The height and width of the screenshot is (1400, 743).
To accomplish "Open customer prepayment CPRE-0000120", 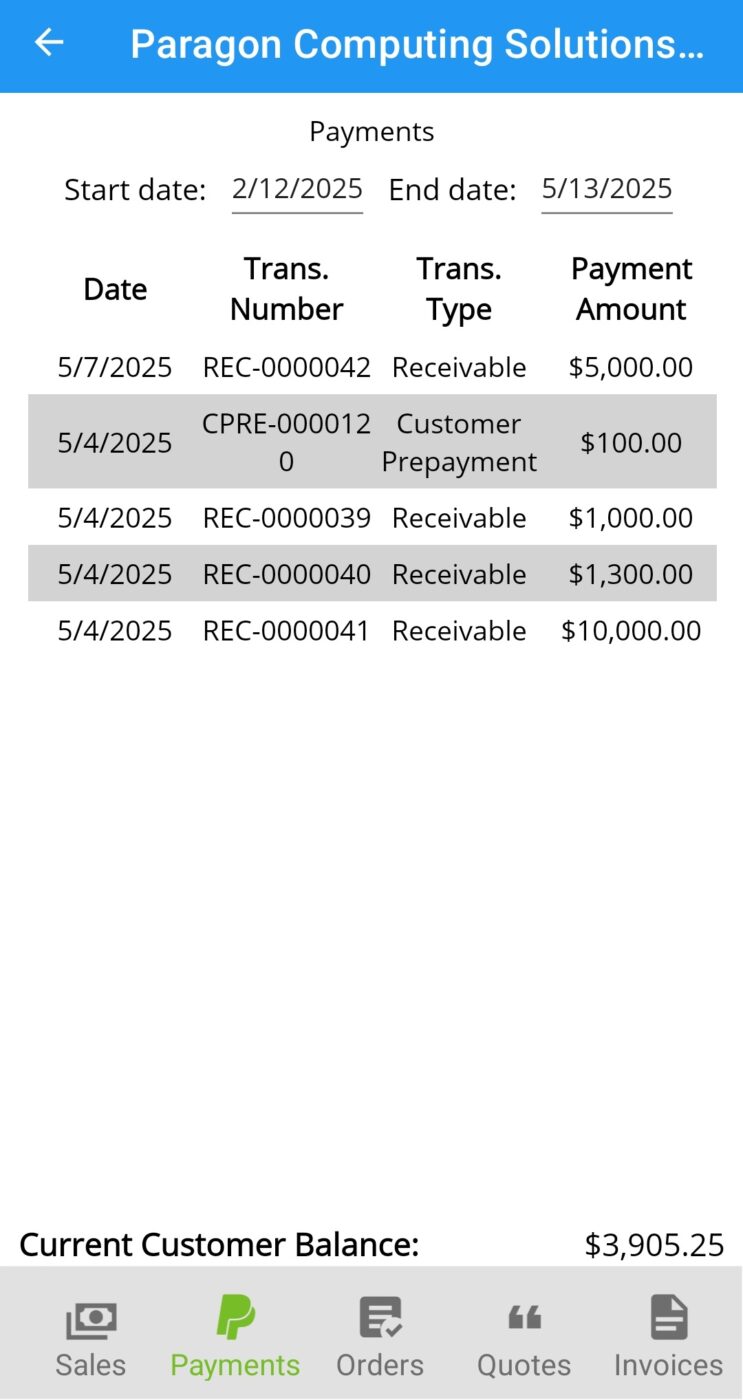I will tap(372, 442).
